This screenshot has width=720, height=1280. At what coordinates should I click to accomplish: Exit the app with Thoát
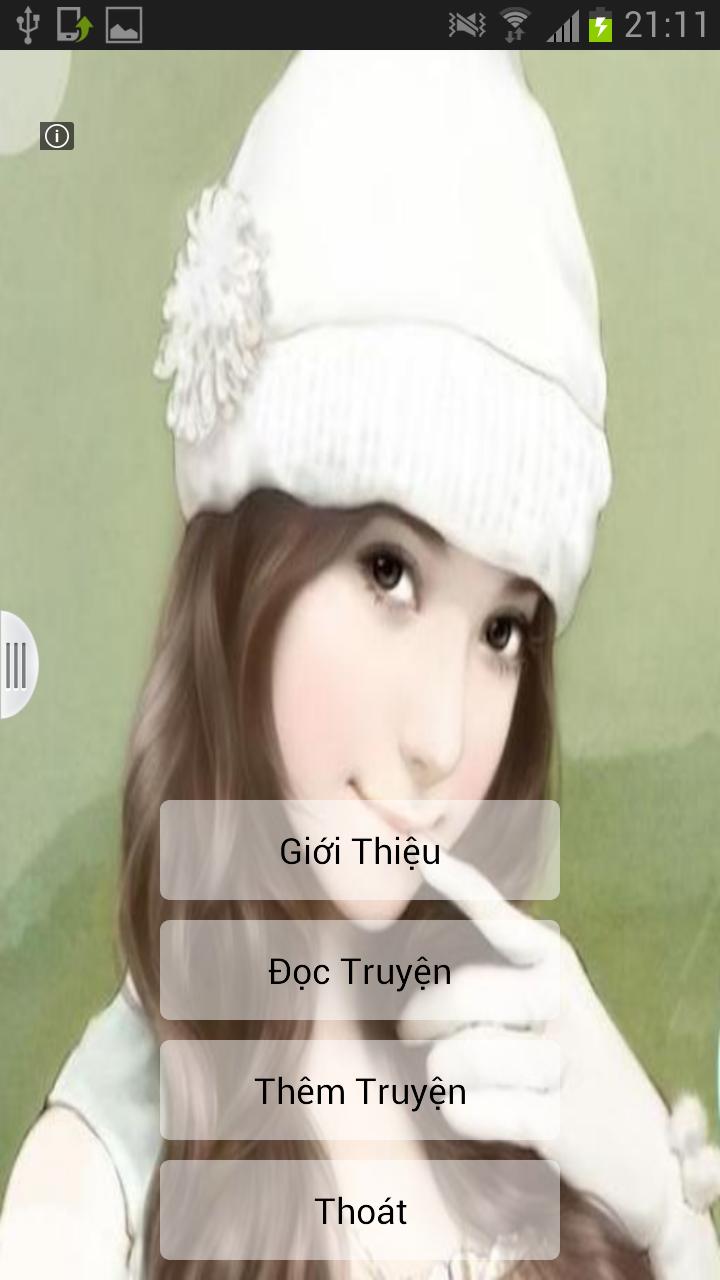360,1210
